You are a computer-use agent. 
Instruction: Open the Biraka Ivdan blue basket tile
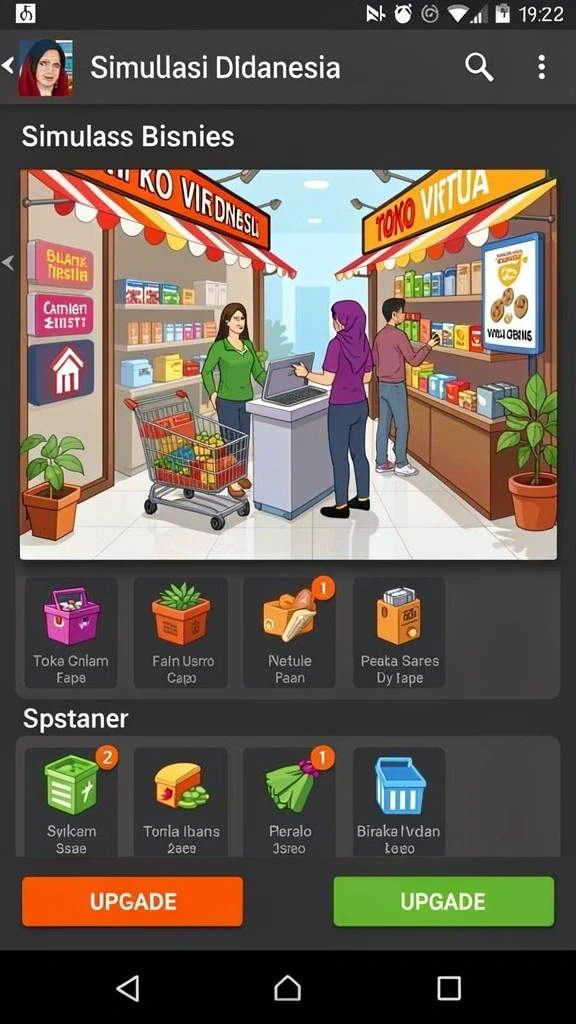coord(399,802)
